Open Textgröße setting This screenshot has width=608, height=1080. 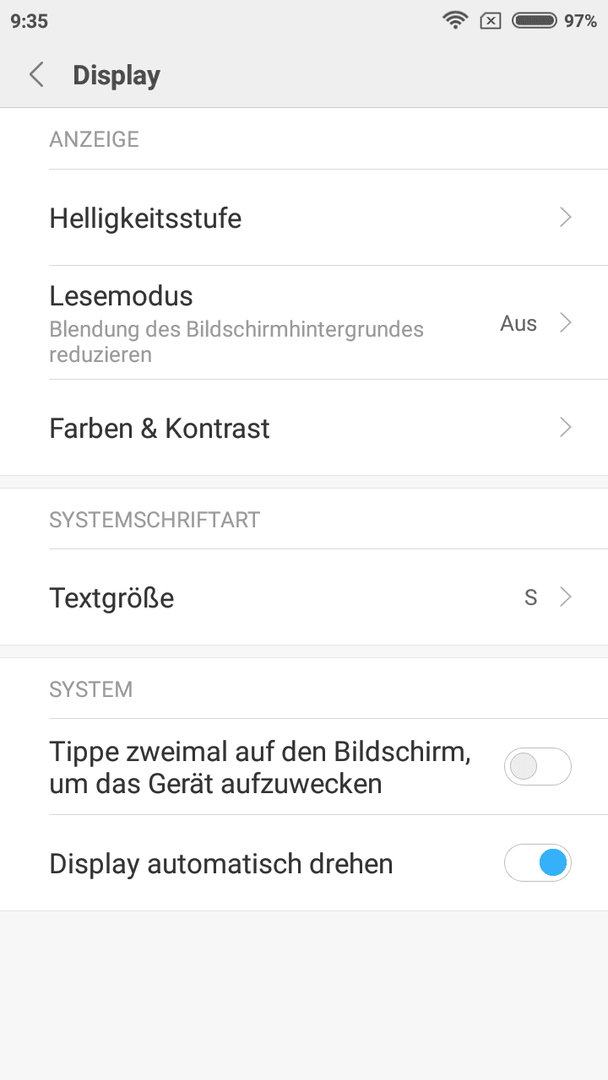coord(304,597)
